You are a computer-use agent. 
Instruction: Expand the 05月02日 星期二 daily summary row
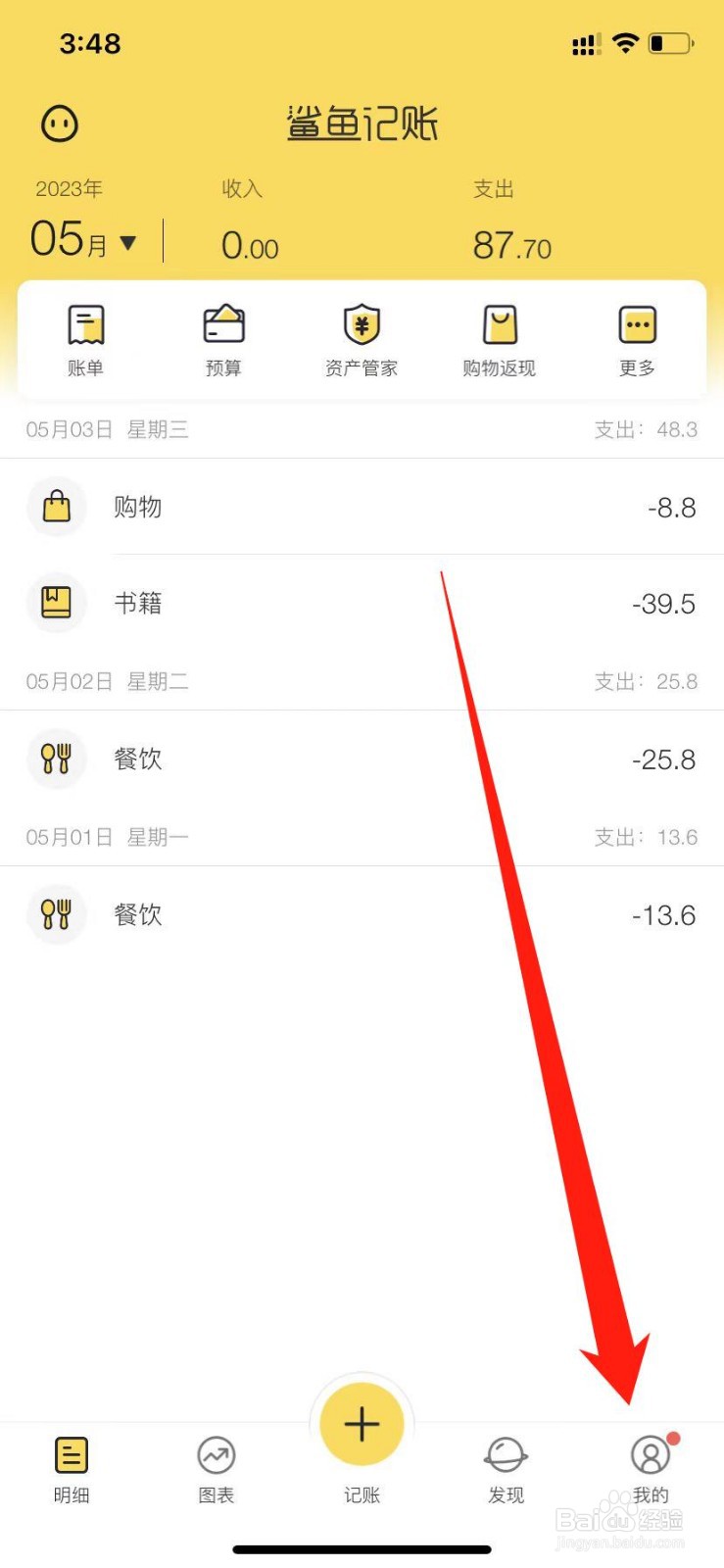click(x=362, y=681)
